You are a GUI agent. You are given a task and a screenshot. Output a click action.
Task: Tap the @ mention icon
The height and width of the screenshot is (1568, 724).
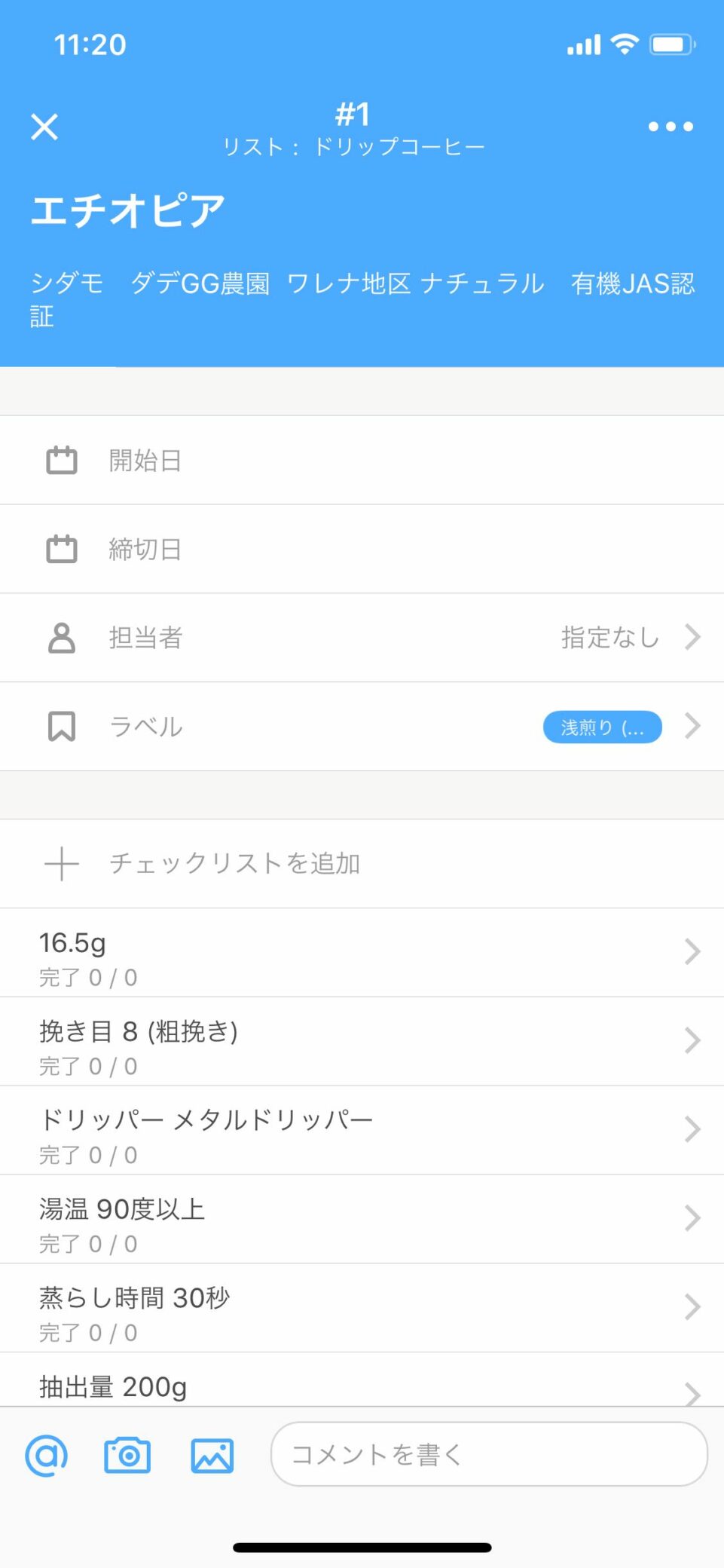coord(47,1455)
